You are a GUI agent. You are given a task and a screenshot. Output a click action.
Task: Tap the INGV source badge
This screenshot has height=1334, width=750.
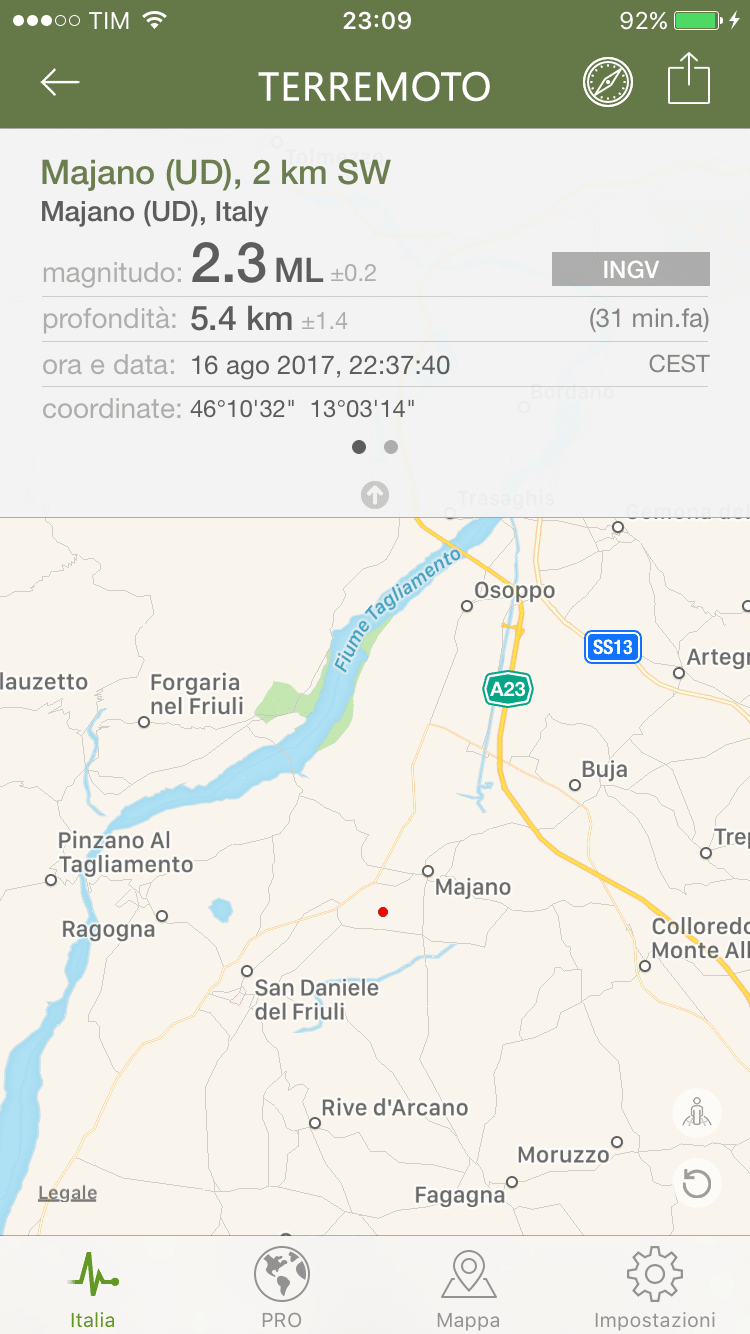pyautogui.click(x=630, y=269)
